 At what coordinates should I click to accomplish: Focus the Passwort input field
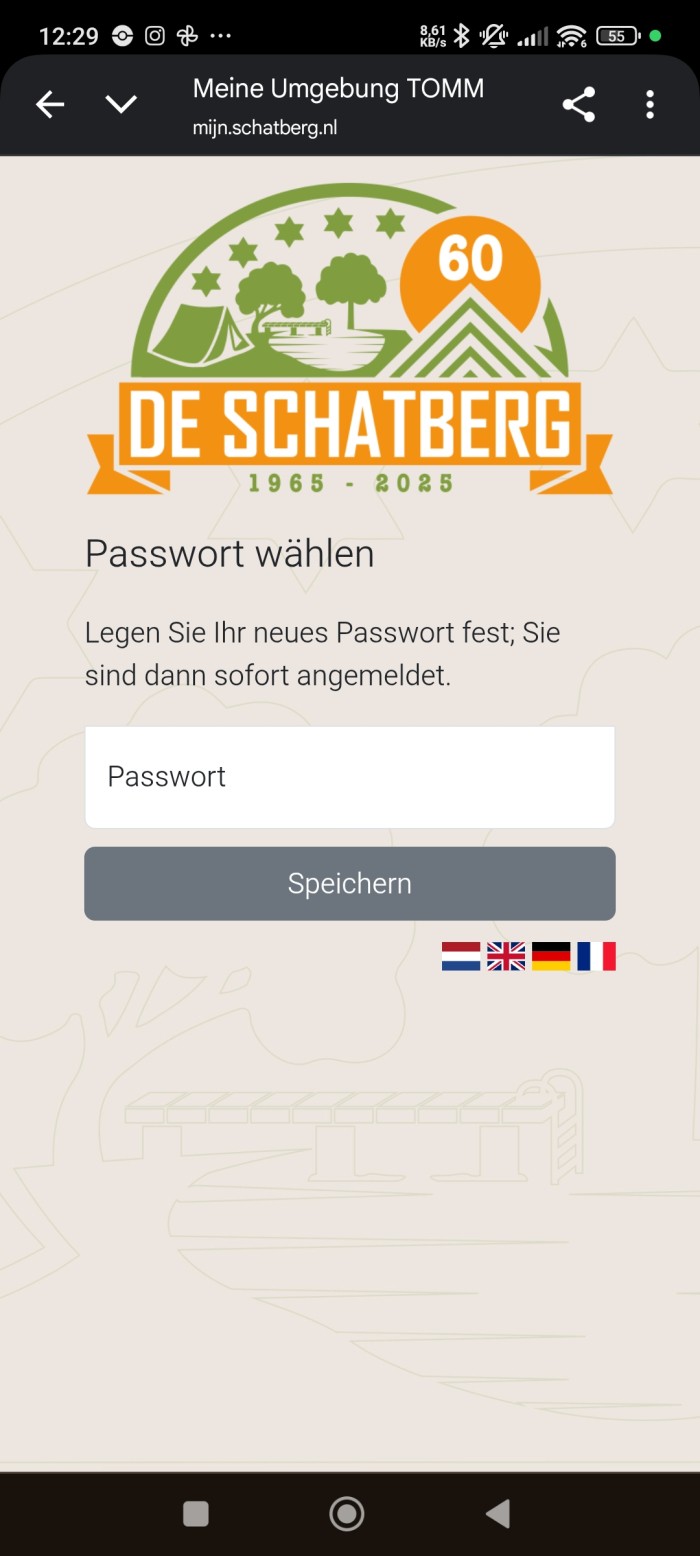click(350, 777)
